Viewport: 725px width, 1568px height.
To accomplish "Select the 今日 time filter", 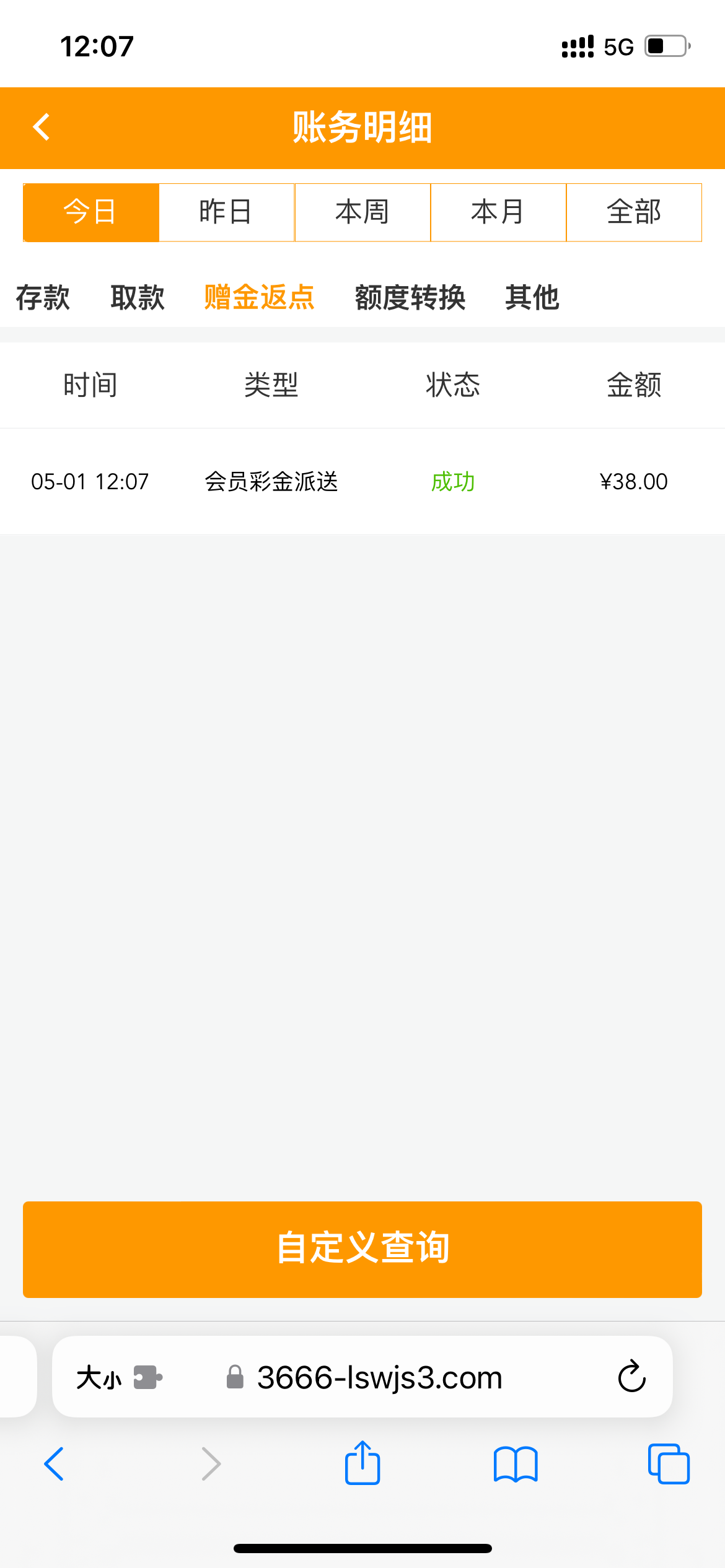I will tap(90, 212).
